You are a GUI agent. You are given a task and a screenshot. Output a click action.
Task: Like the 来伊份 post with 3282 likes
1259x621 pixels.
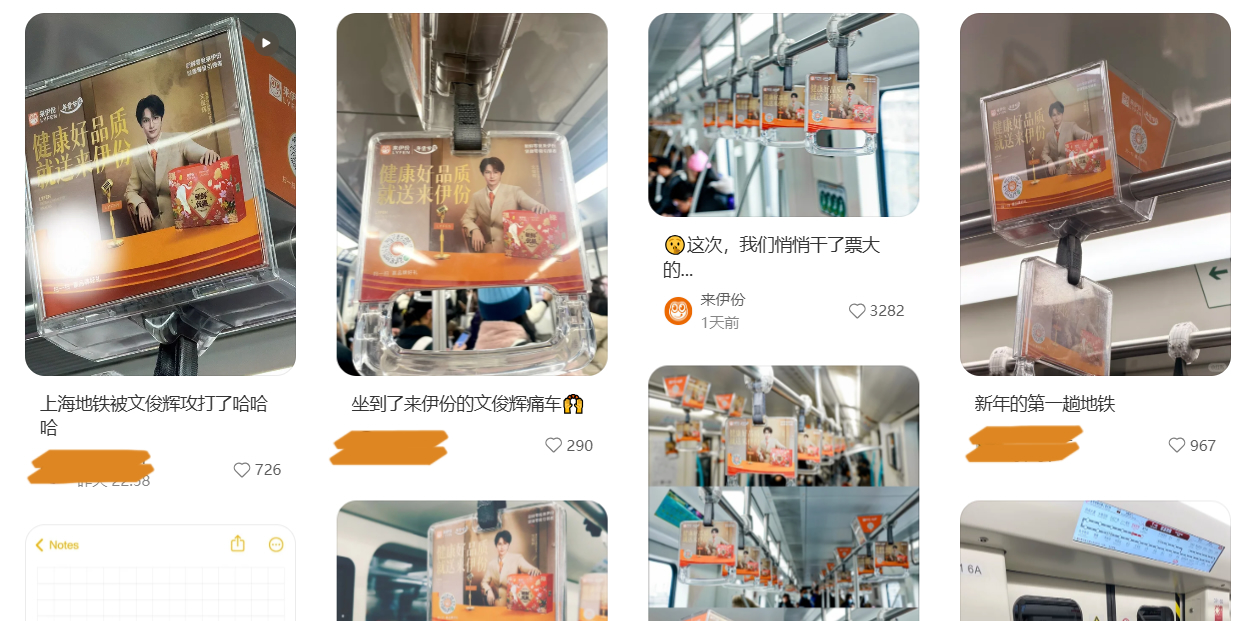[857, 311]
